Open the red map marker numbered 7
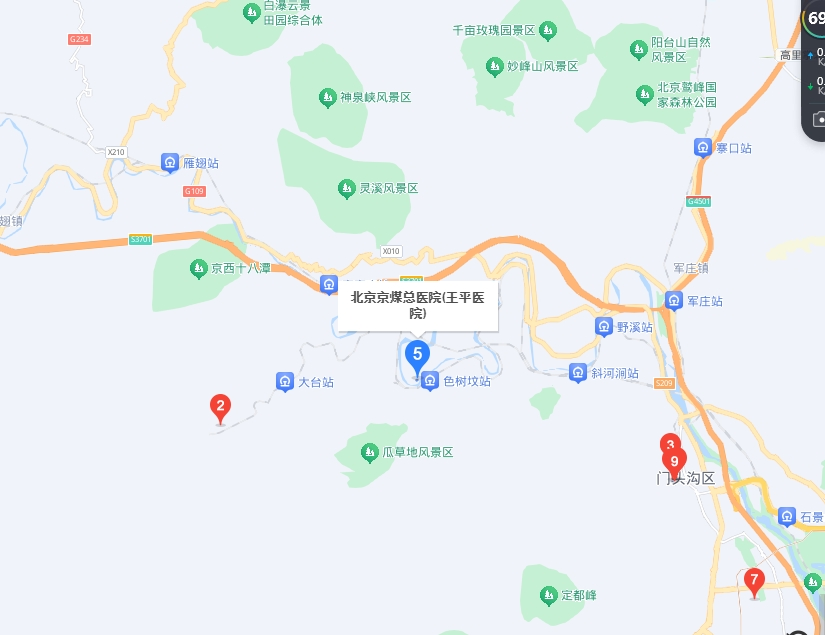The height and width of the screenshot is (635, 825). 754,579
